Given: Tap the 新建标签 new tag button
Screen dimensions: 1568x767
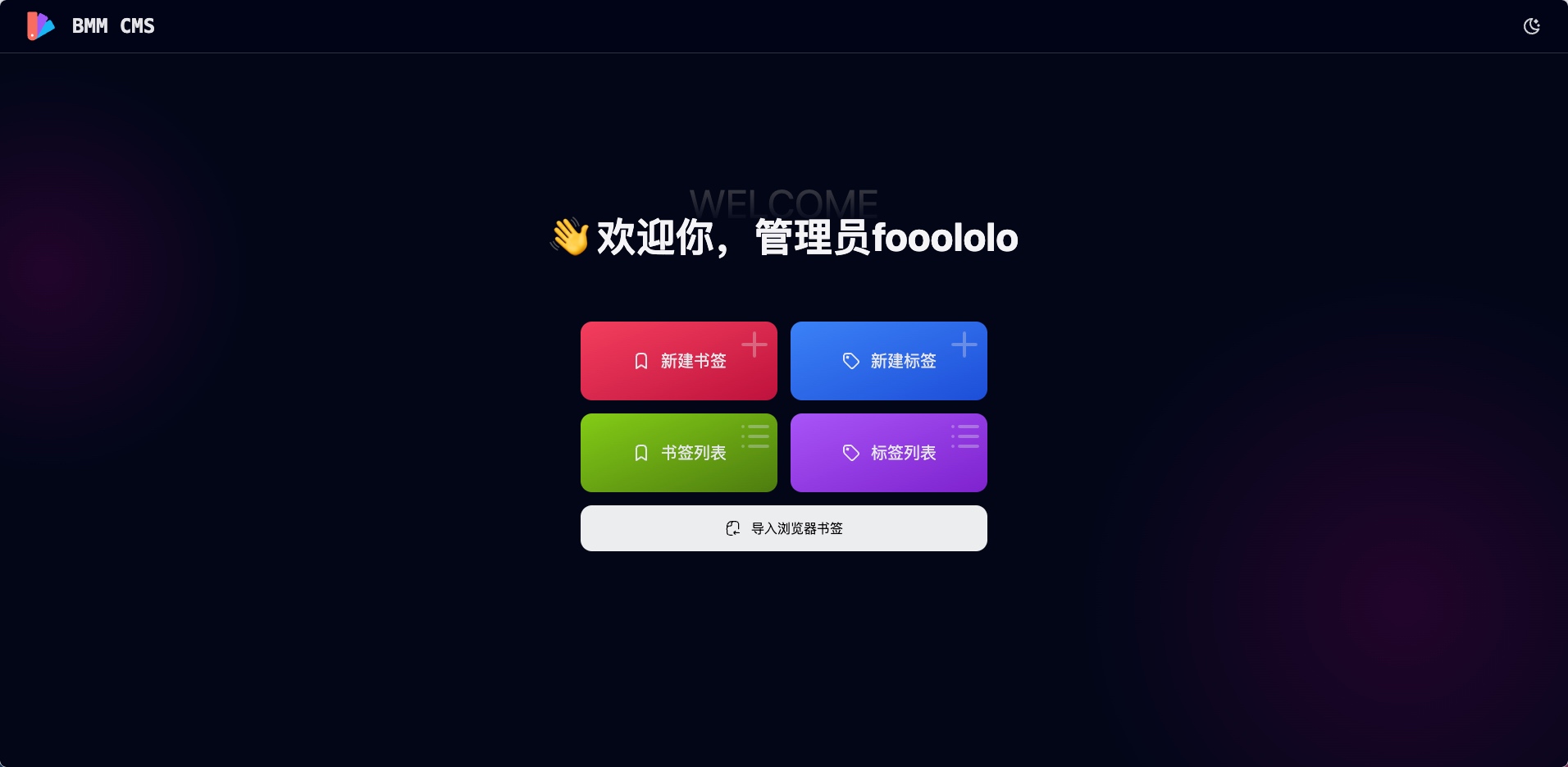Looking at the screenshot, I should pos(888,361).
